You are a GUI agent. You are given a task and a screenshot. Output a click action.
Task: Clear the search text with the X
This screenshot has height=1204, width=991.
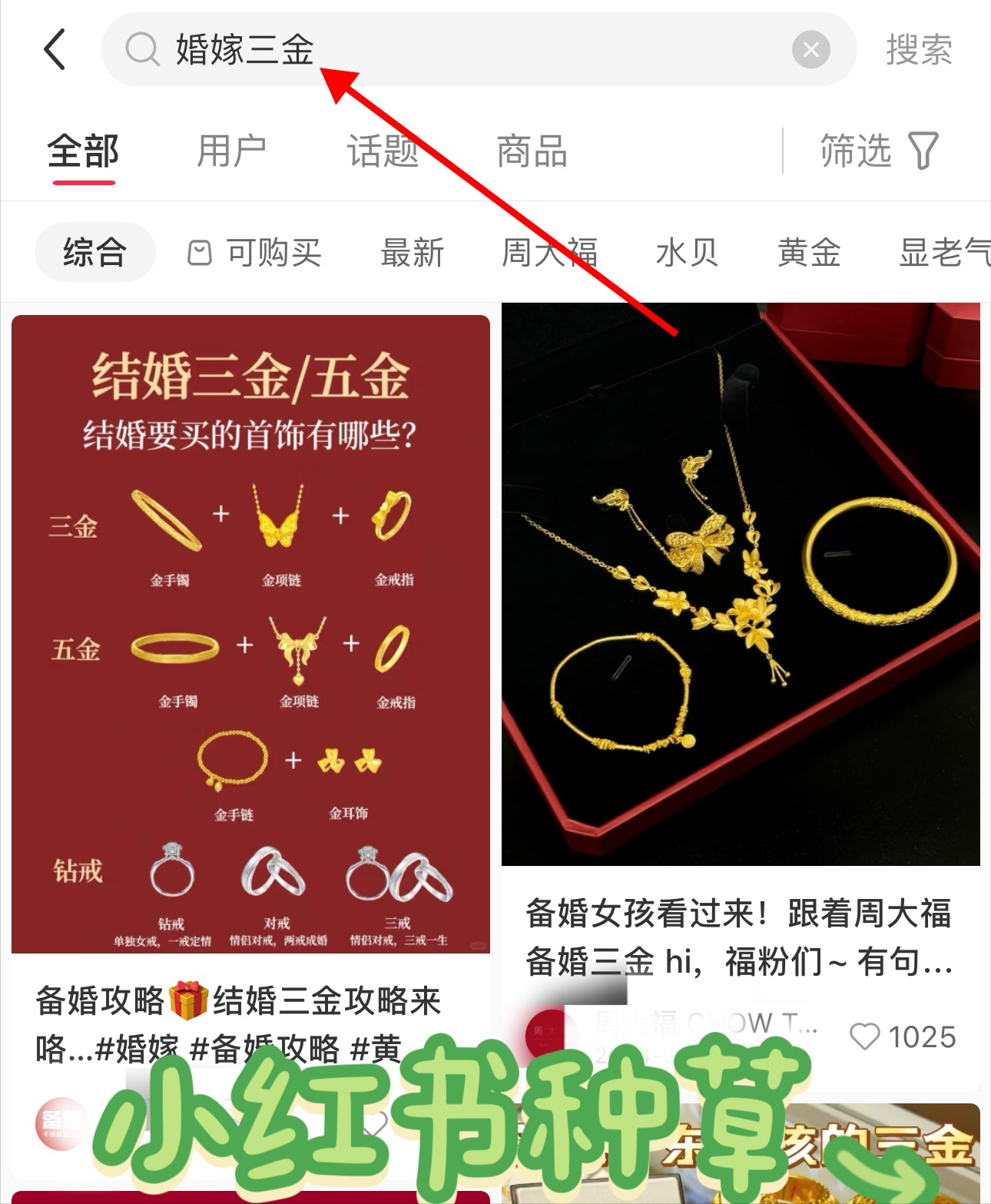click(x=810, y=51)
